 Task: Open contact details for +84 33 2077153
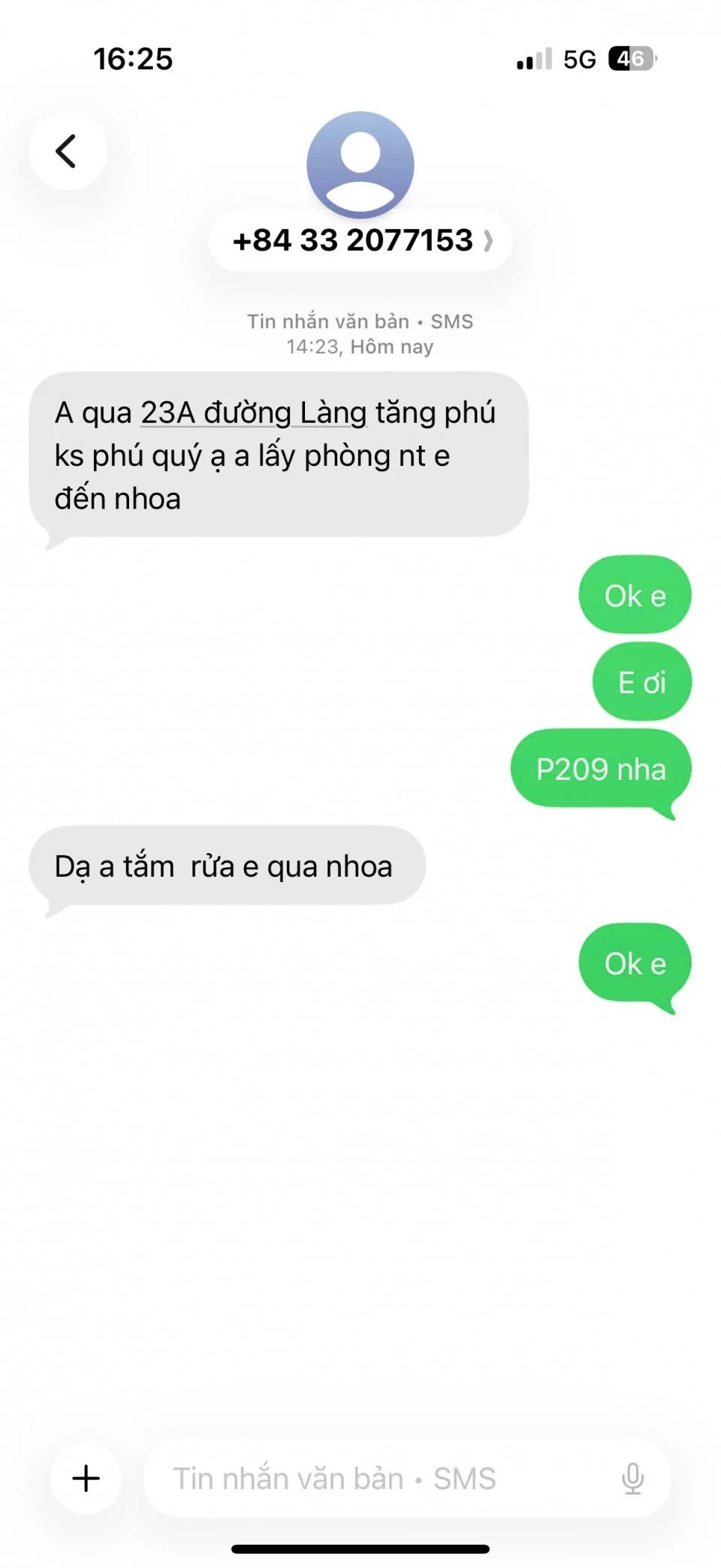360,241
